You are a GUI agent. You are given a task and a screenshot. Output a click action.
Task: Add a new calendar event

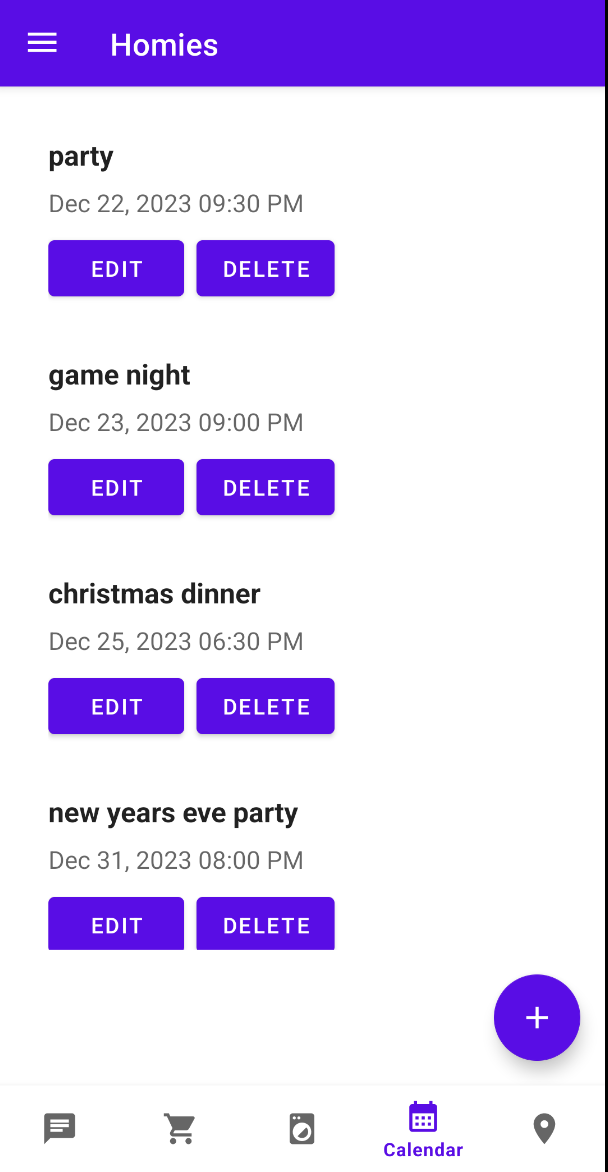pos(537,1017)
